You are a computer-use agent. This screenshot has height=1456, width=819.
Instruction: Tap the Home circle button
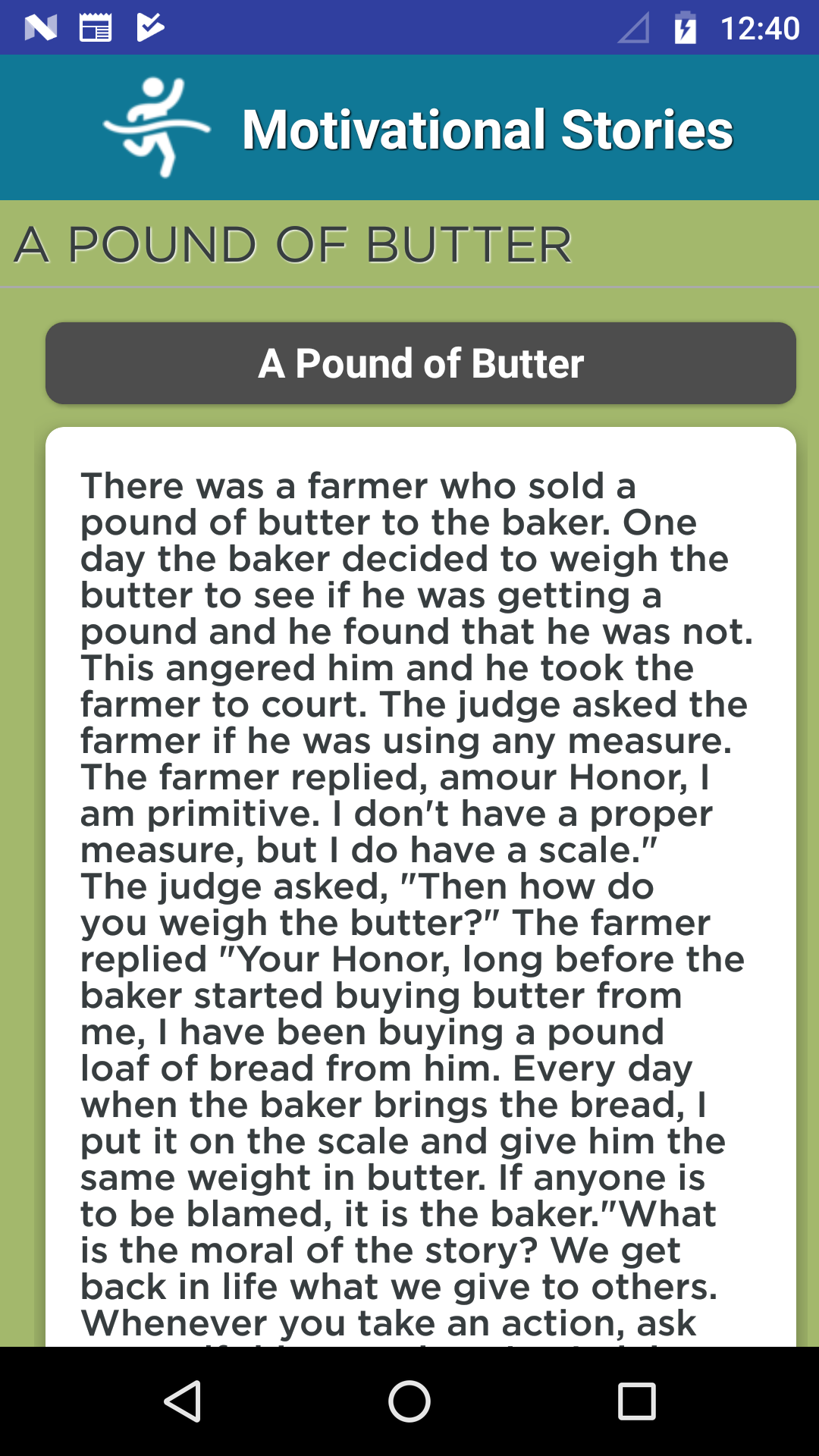coord(409,1399)
